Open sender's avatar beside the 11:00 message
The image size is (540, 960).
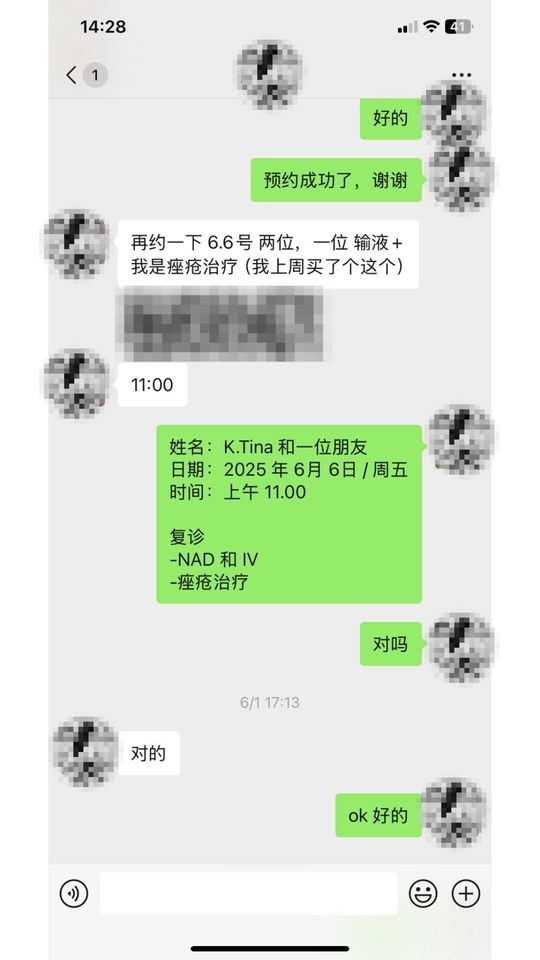(x=76, y=384)
